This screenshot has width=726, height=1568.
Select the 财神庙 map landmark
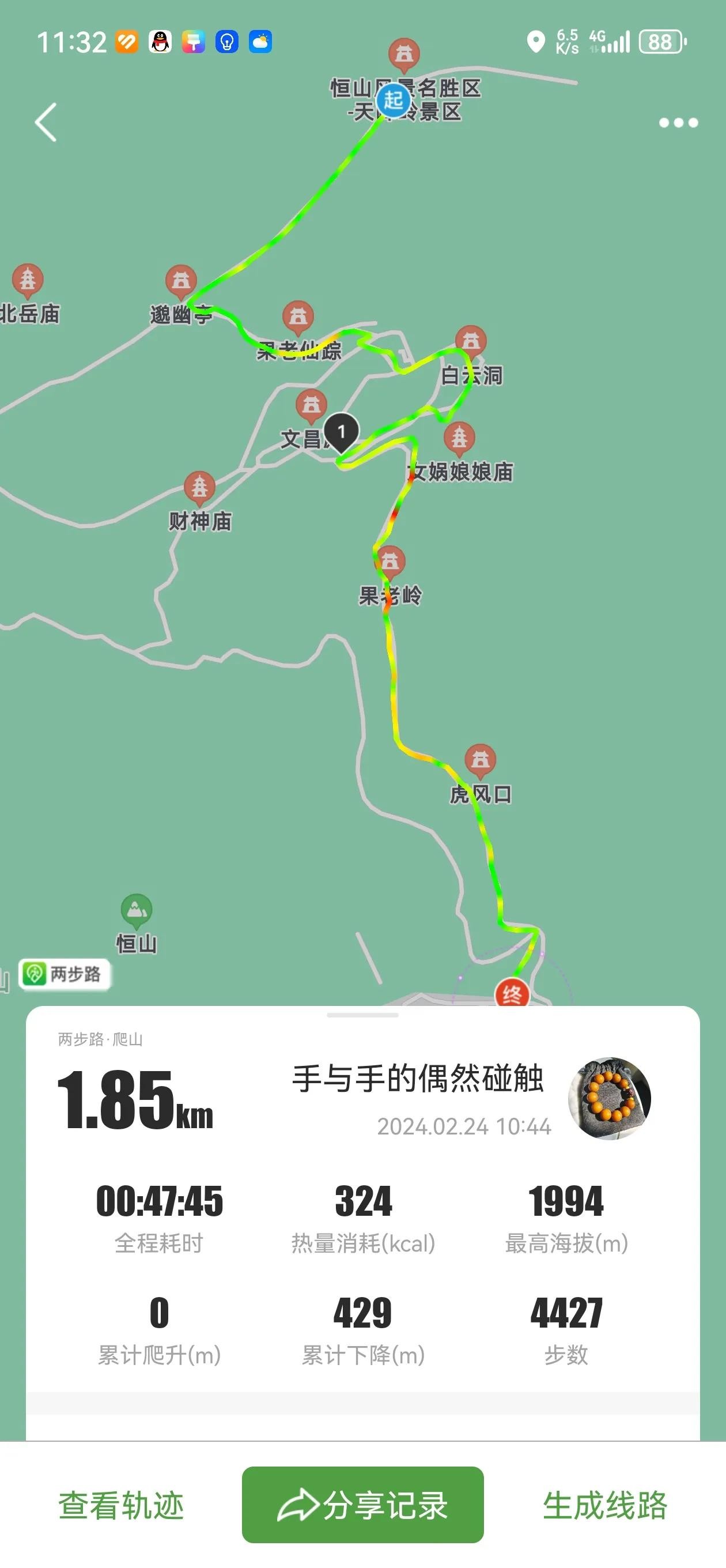coord(199,487)
